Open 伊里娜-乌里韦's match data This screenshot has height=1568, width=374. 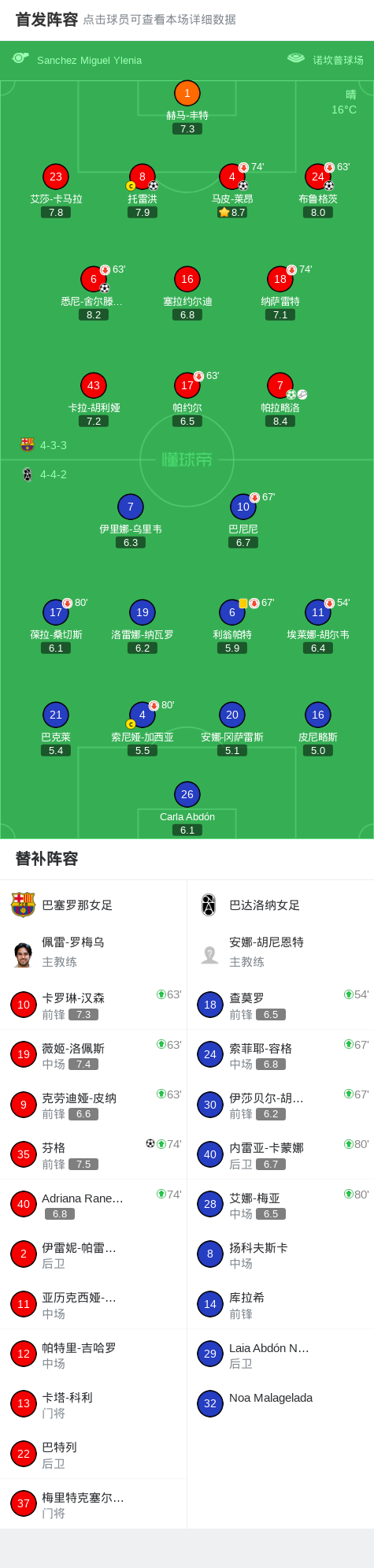[x=131, y=521]
